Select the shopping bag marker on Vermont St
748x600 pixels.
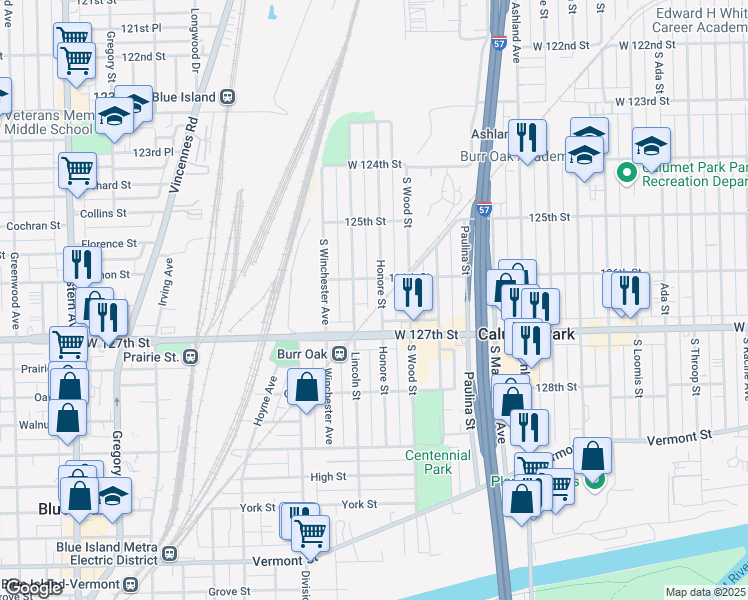[593, 457]
